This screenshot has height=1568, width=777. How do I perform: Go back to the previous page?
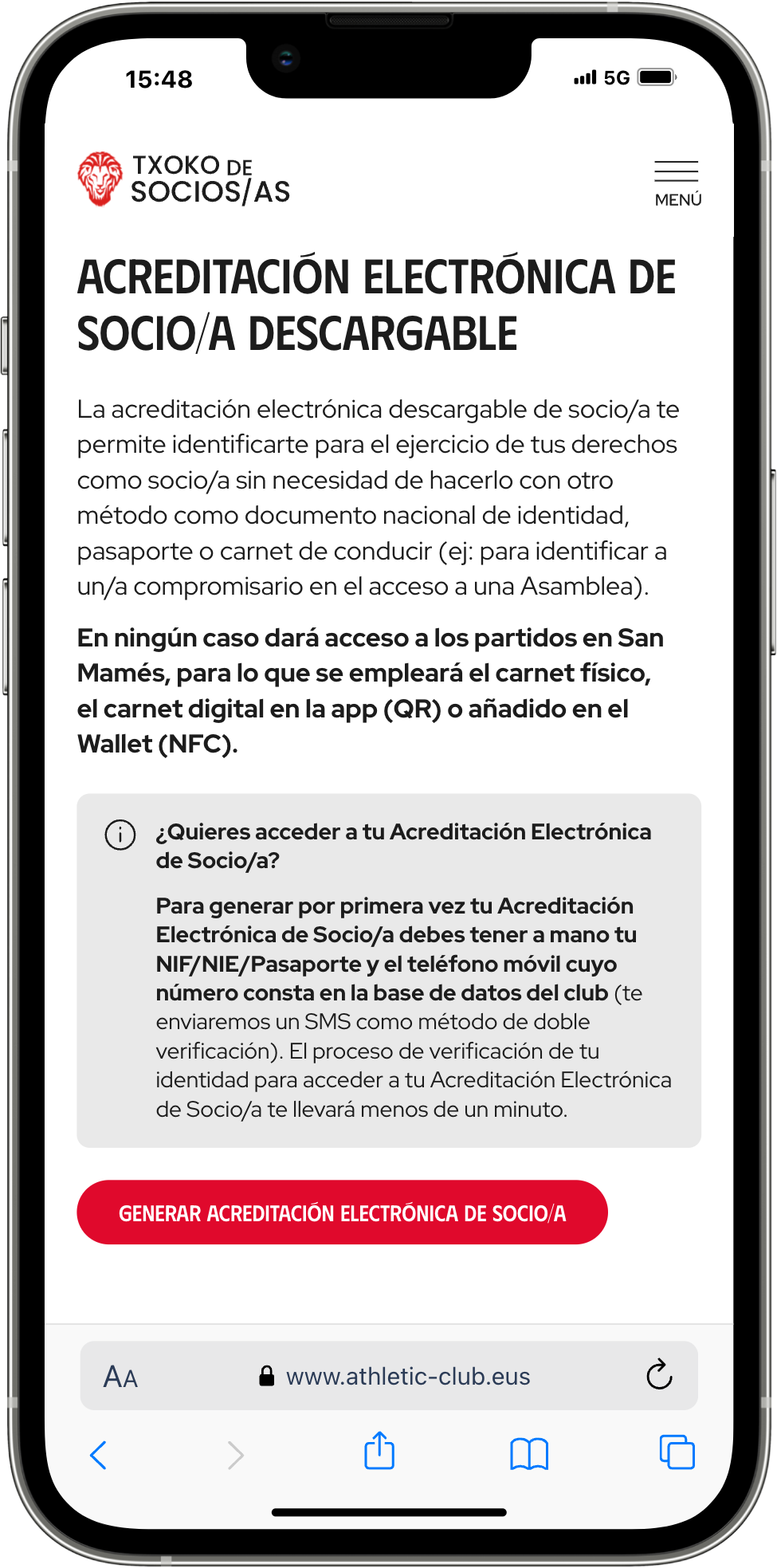click(99, 1455)
